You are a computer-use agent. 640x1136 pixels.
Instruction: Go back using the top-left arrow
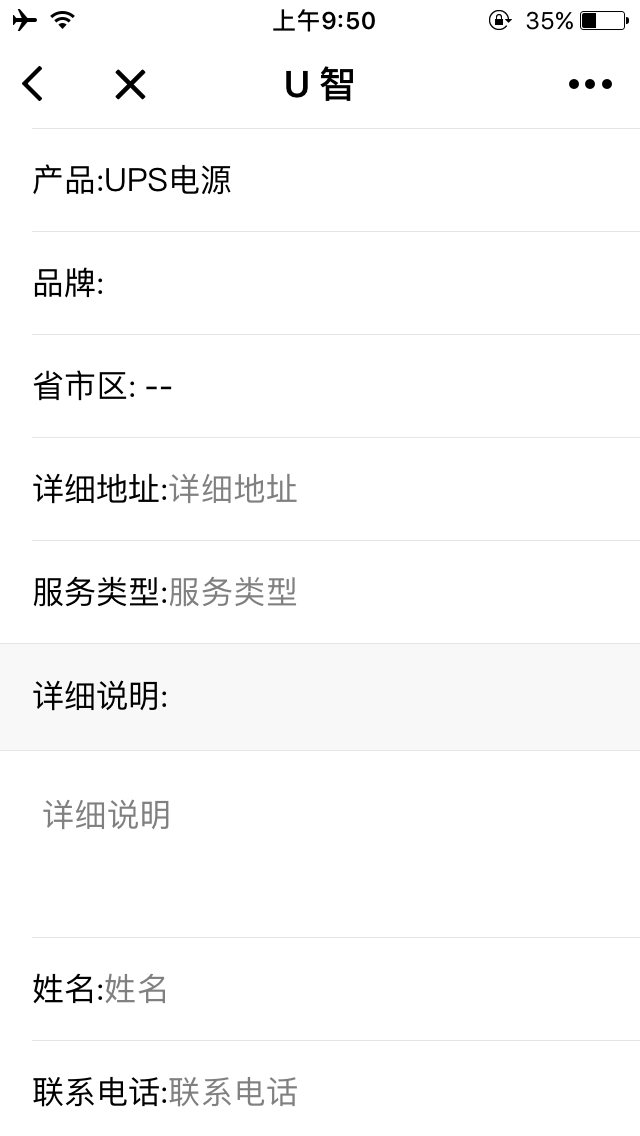click(33, 84)
